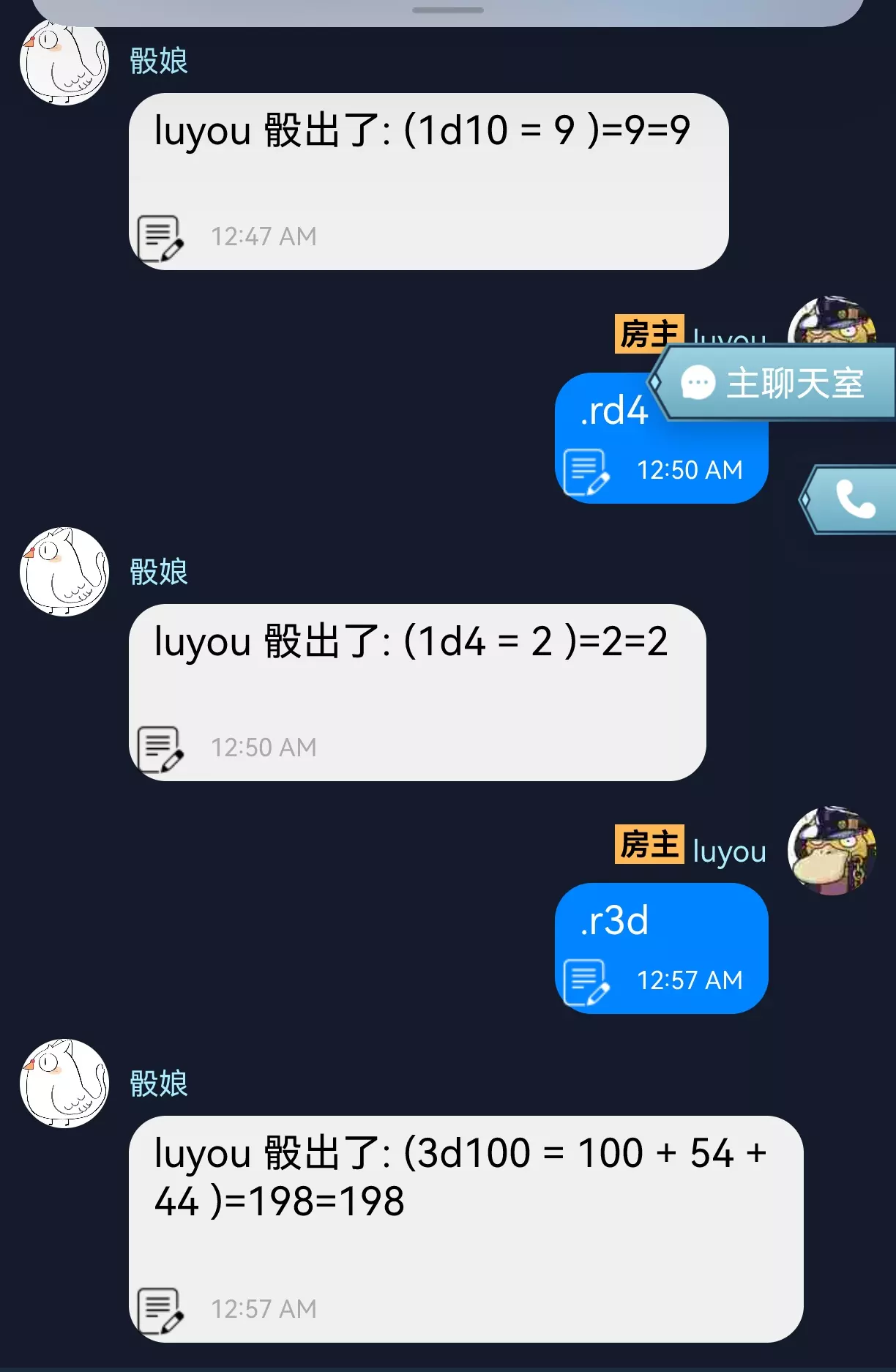Start a voice call with phone button
This screenshot has width=896, height=1372.
tap(849, 499)
